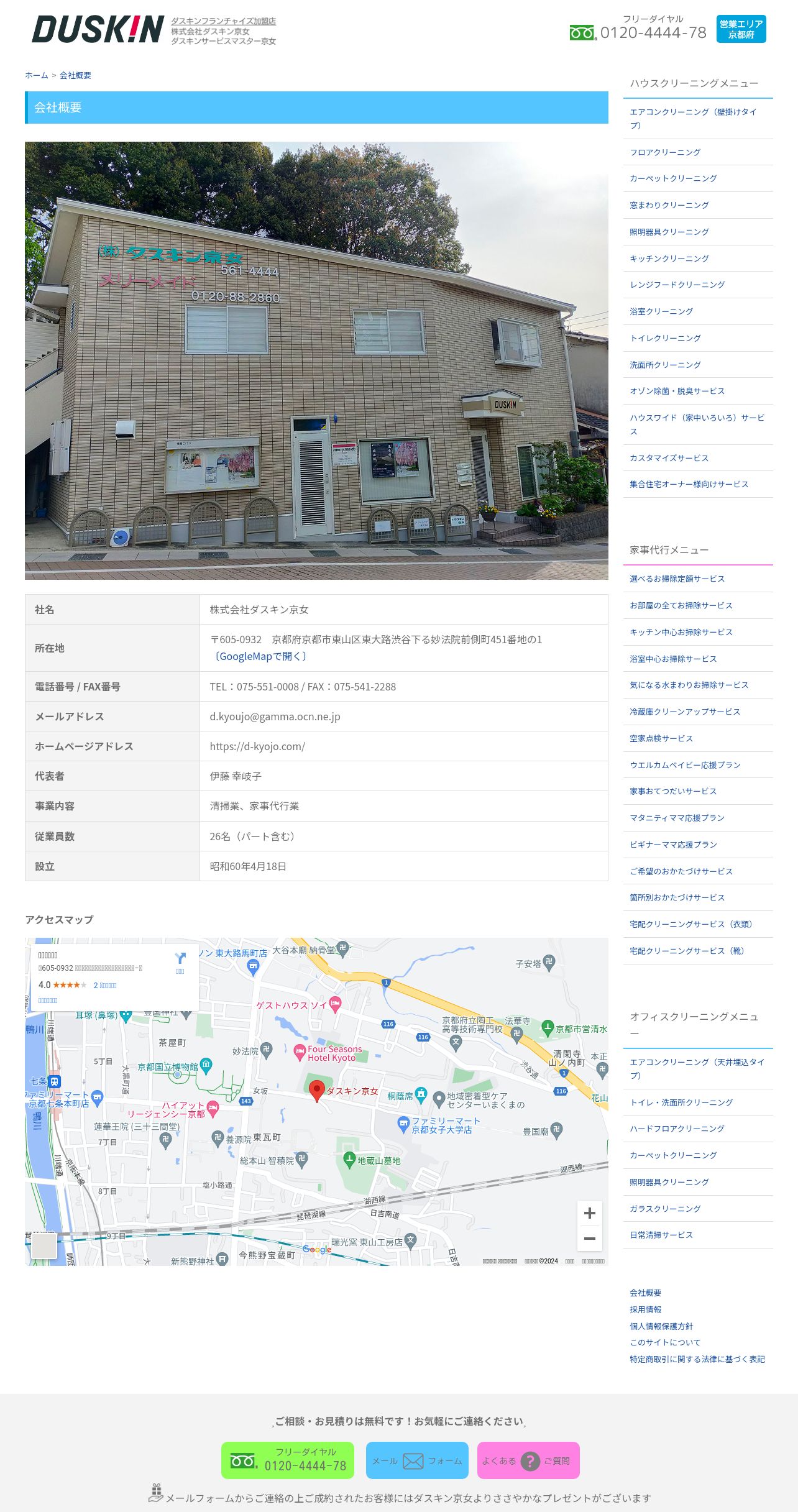Tap the 営業エリア 京都府 button
The height and width of the screenshot is (1512, 798).
pos(741,29)
